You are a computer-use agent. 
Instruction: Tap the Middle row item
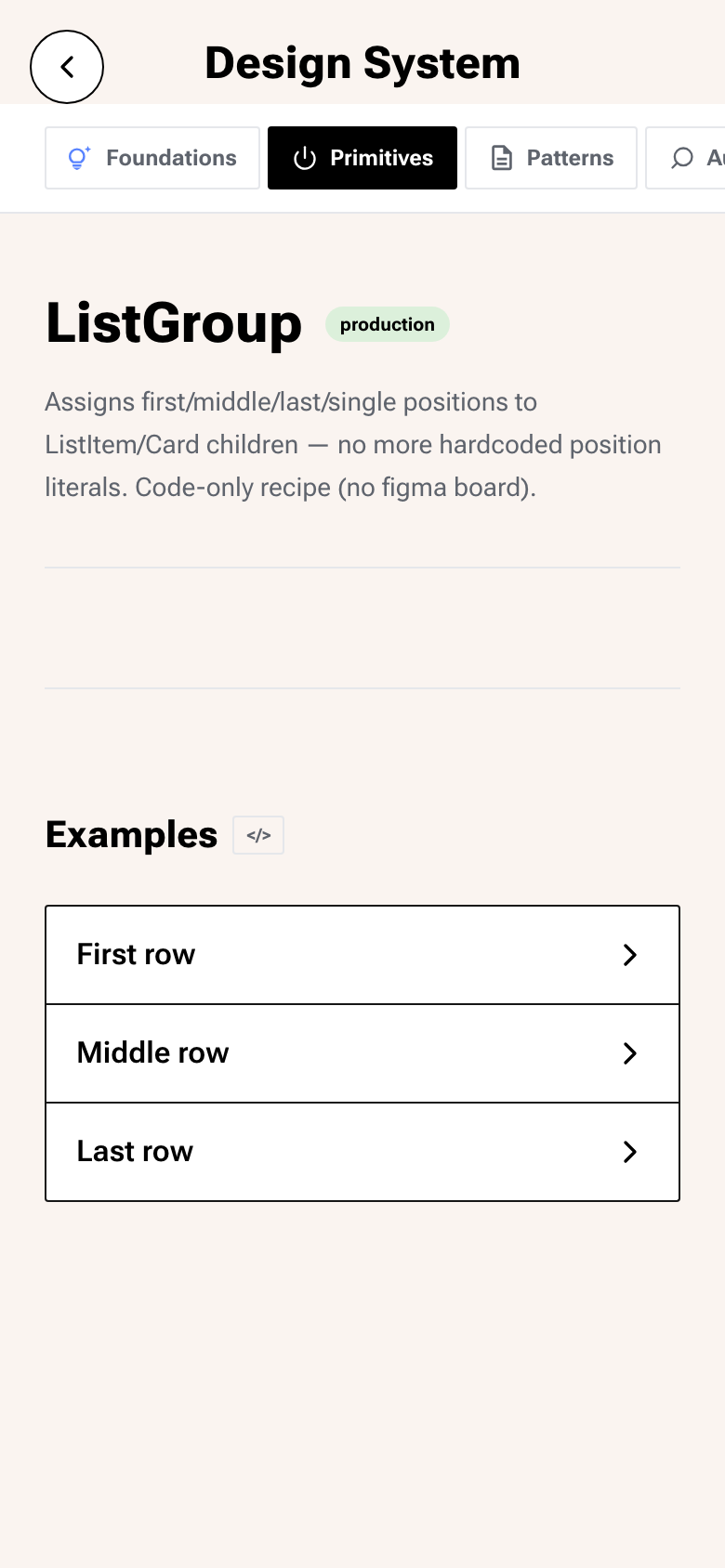click(362, 1053)
